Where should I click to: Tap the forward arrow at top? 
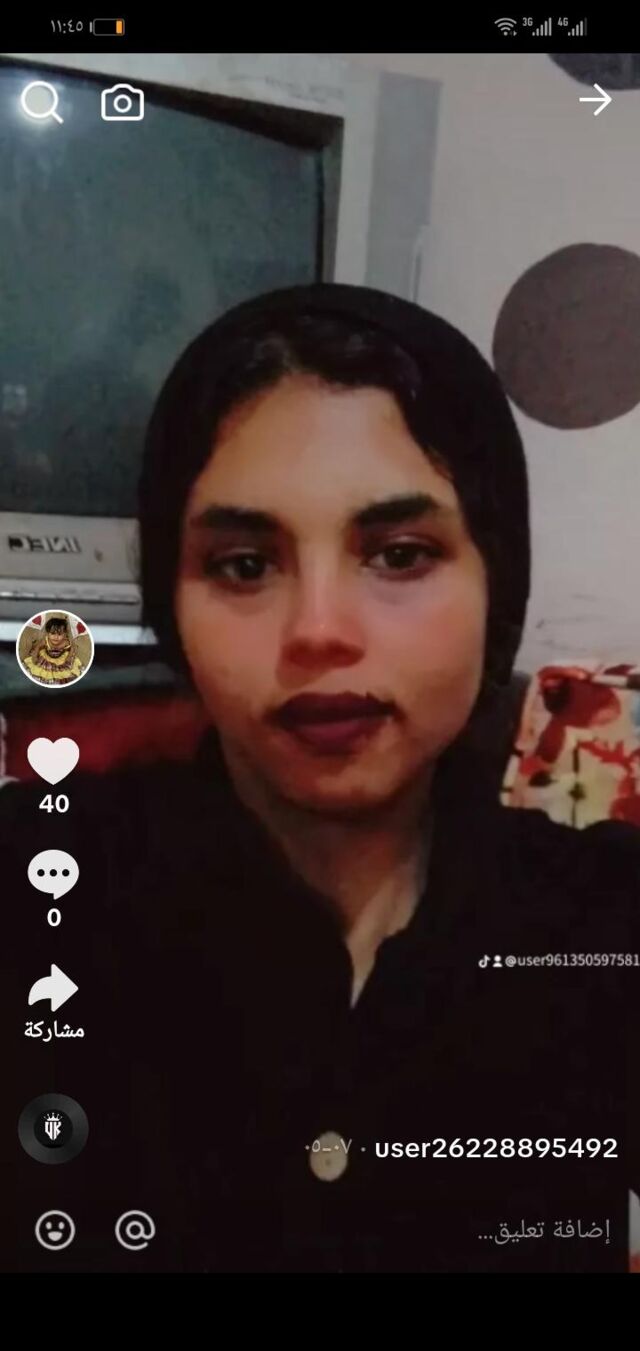(x=595, y=99)
